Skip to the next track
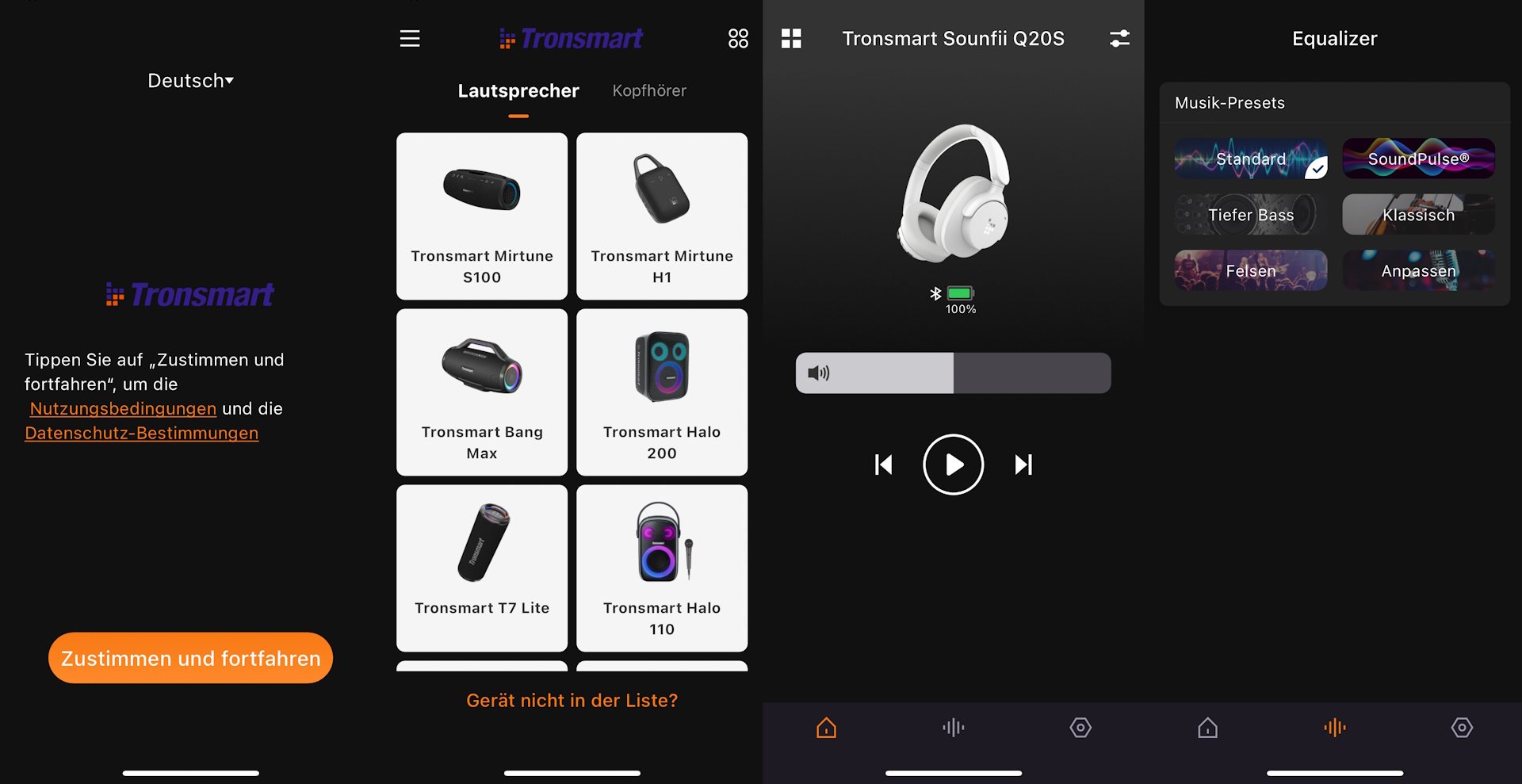 1023,465
